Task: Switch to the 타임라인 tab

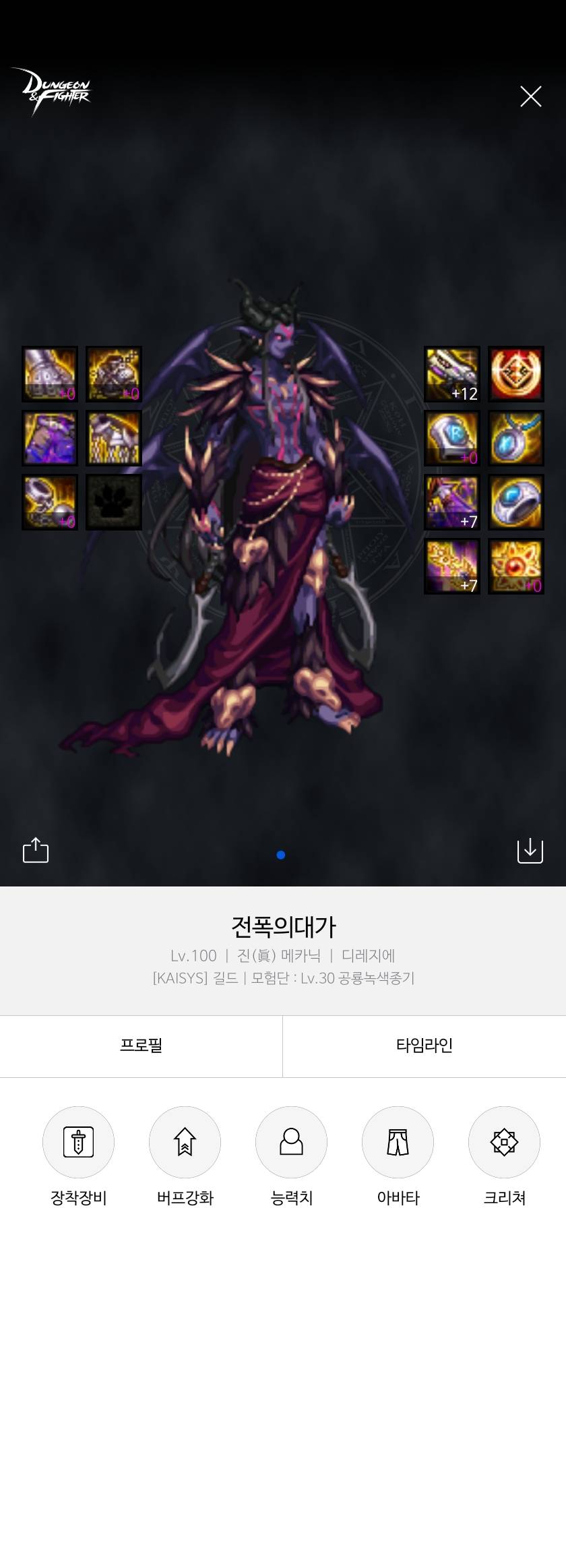Action: (424, 1046)
